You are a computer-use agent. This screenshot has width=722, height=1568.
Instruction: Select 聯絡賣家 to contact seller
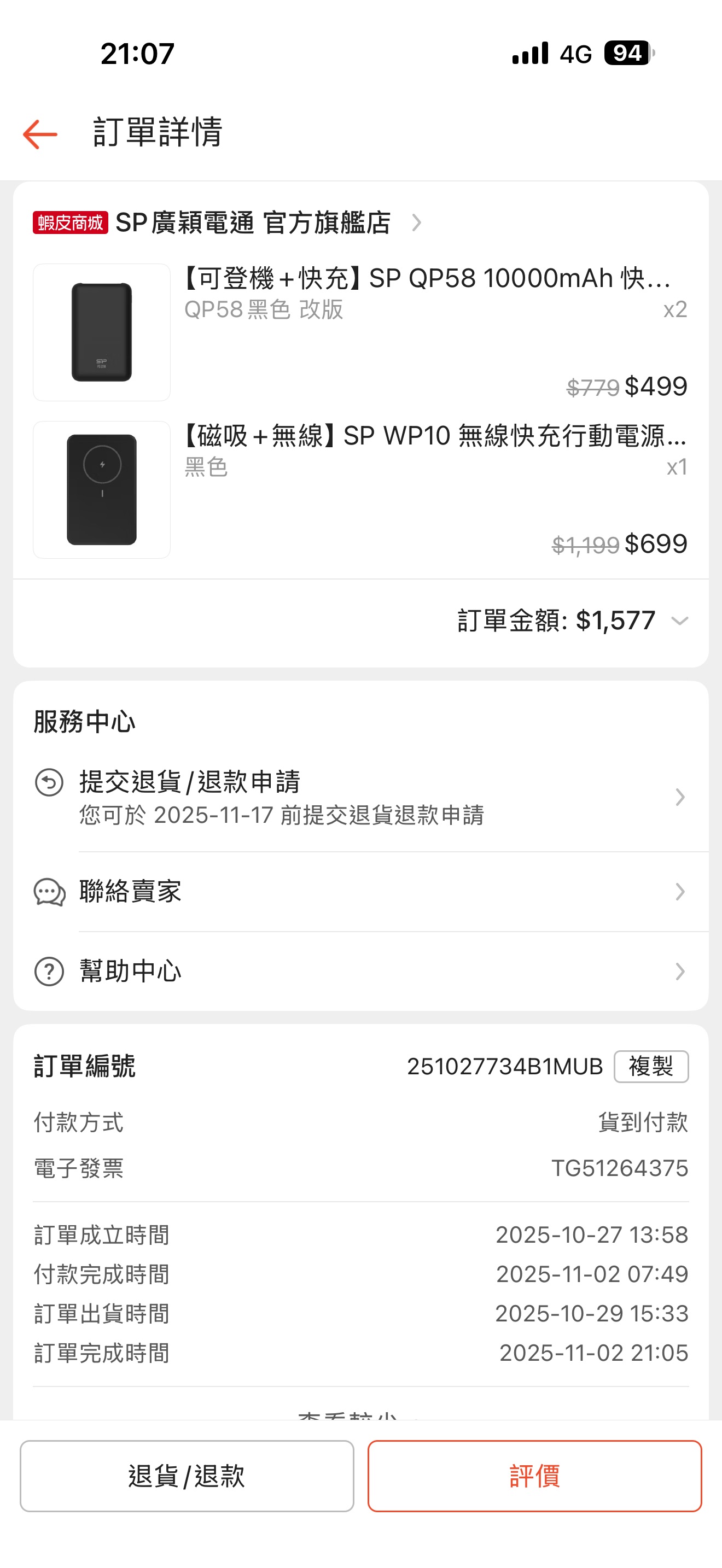pyautogui.click(x=360, y=892)
